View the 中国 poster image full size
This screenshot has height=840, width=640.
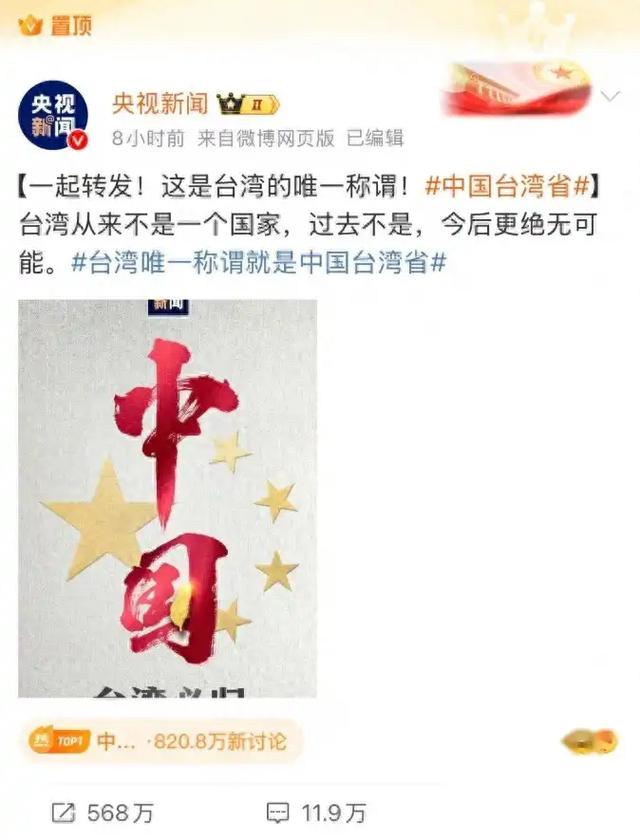pyautogui.click(x=168, y=498)
